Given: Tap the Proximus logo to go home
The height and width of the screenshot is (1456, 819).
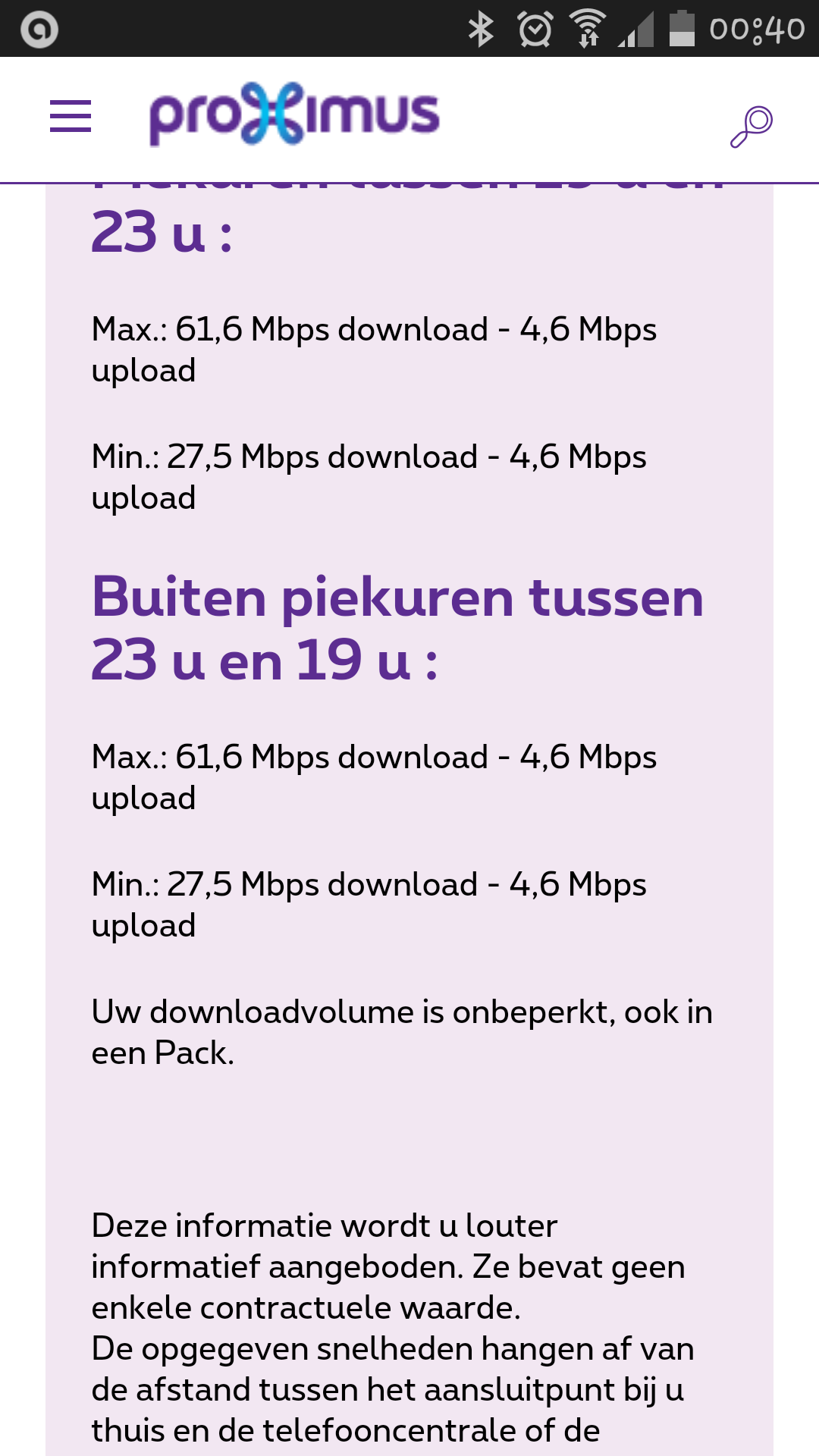Looking at the screenshot, I should (x=294, y=115).
